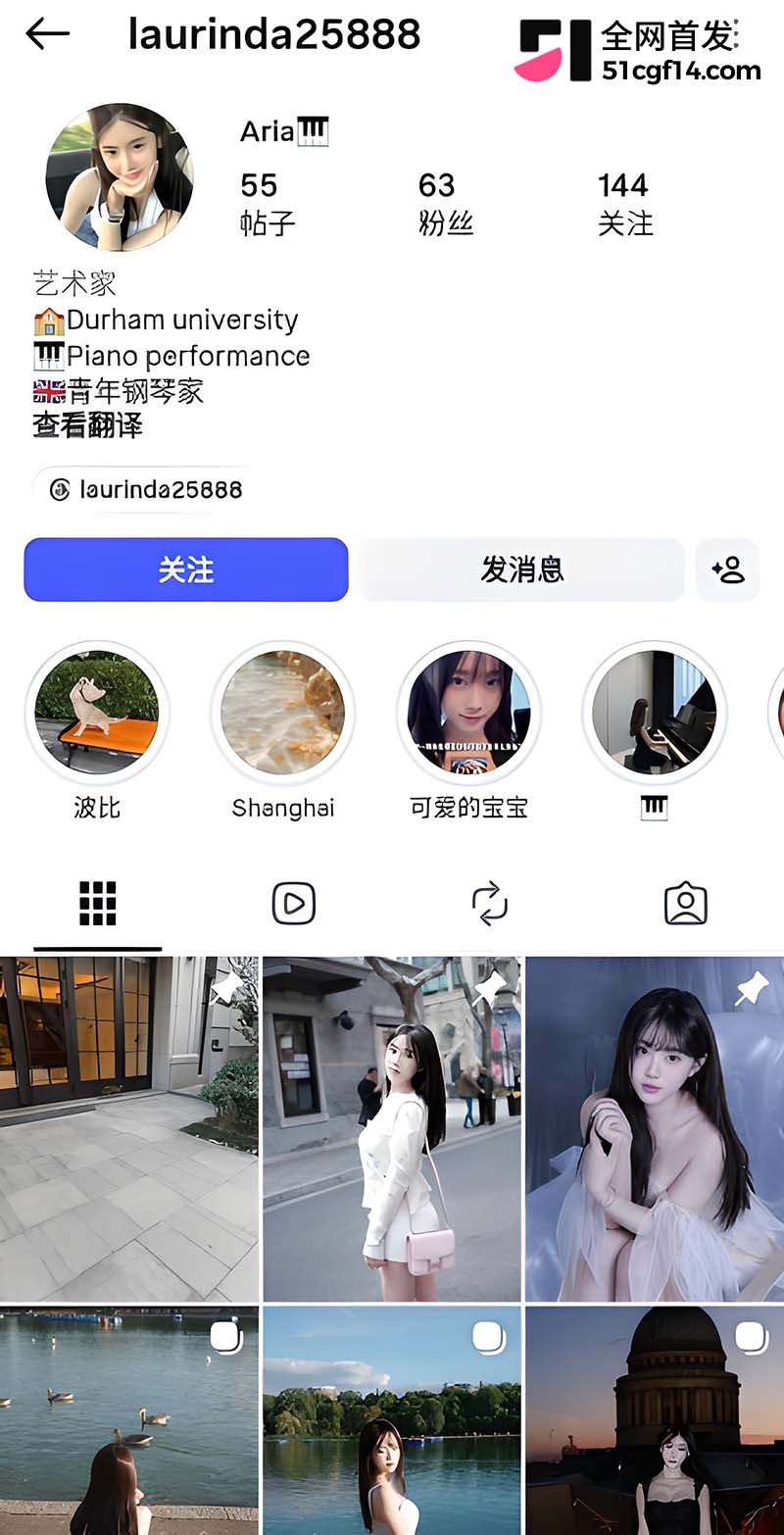View the 144 关注 following list
Viewport: 784px width, 1535px height.
point(625,203)
